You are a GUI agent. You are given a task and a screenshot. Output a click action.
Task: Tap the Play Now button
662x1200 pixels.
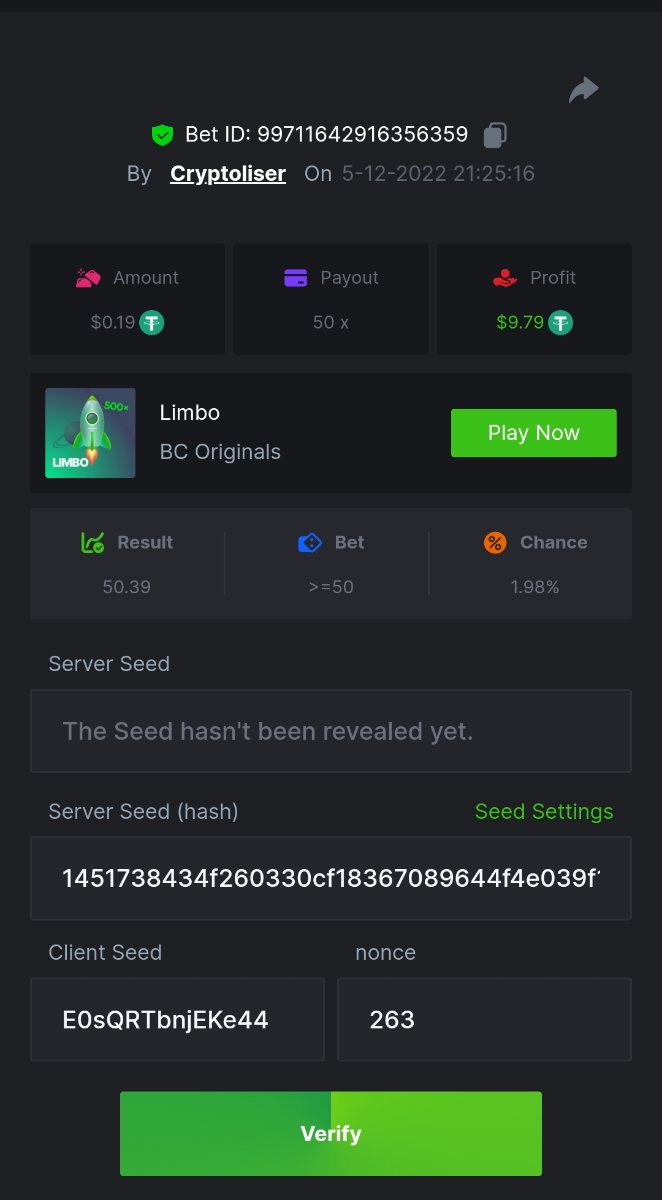[533, 433]
